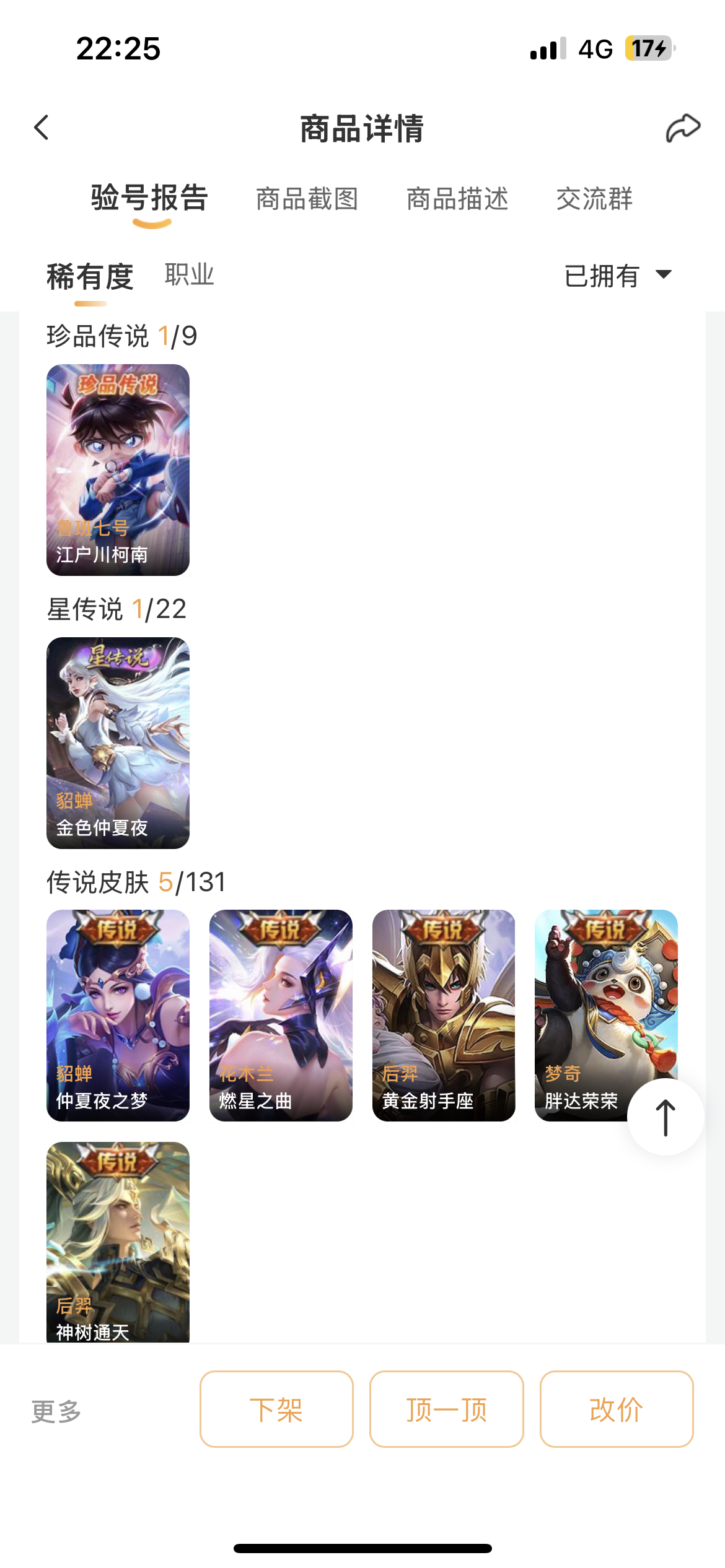This screenshot has width=725, height=1568.
Task: Jump back to top with arrow button
Action: 666,1117
